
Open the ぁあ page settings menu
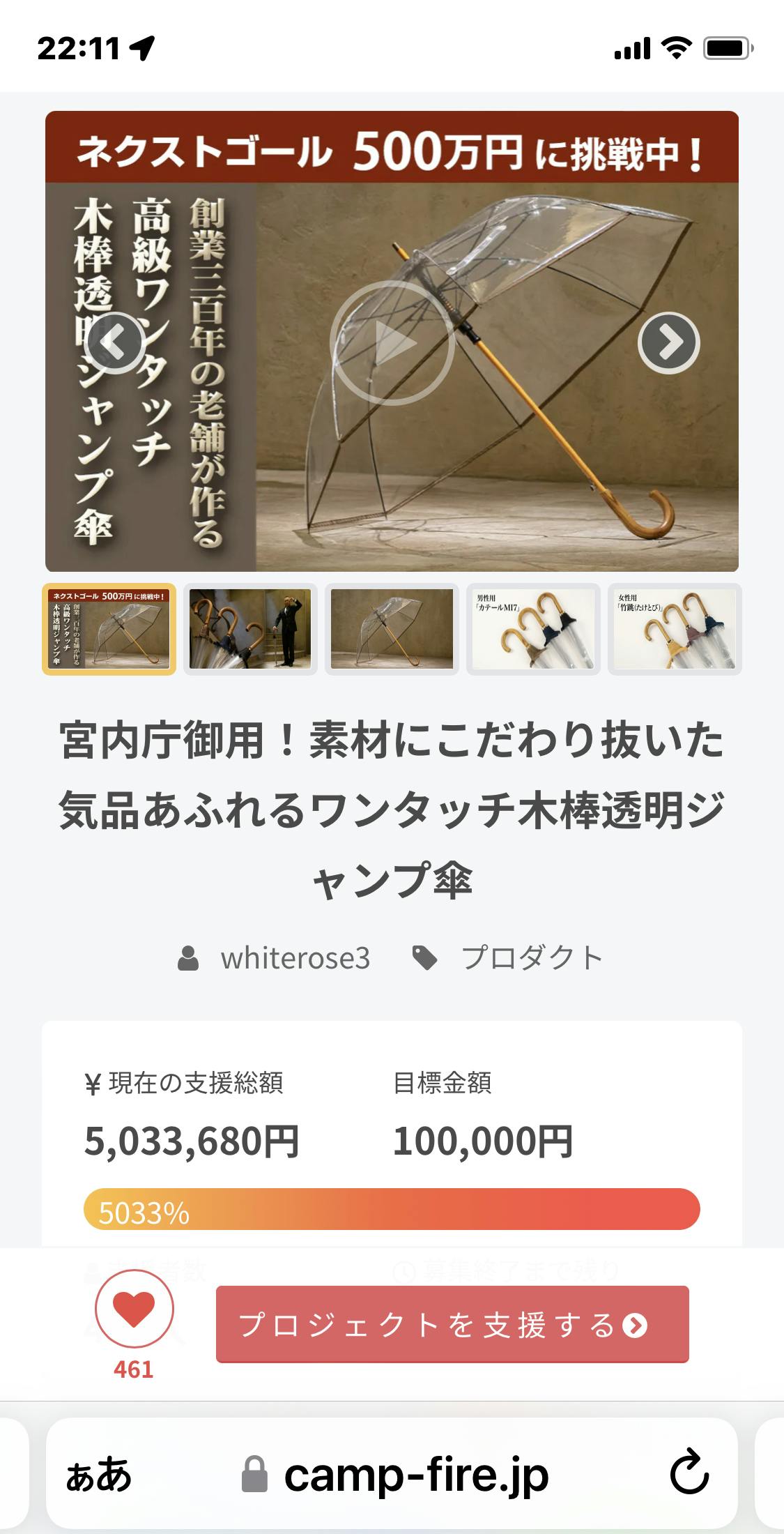98,1475
